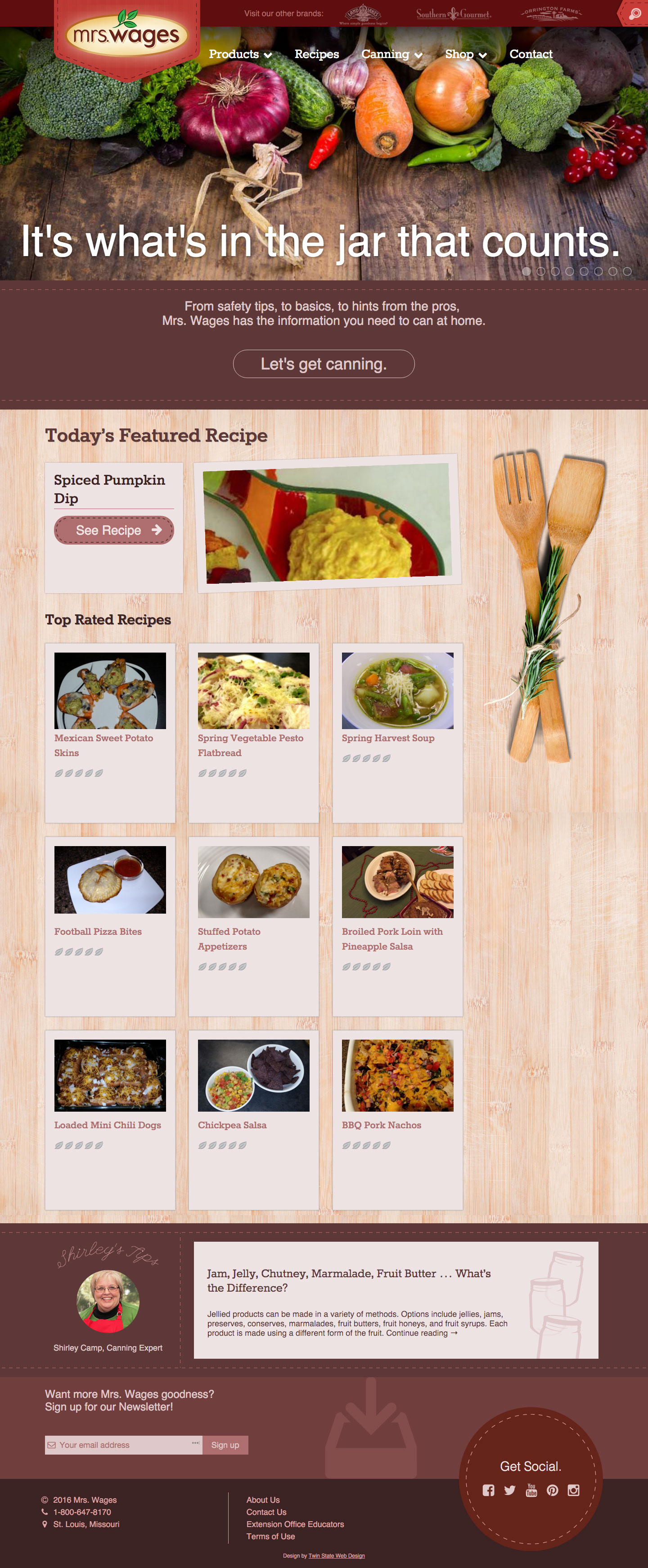
Task: Tap Sign up for the newsletter
Action: click(225, 1445)
